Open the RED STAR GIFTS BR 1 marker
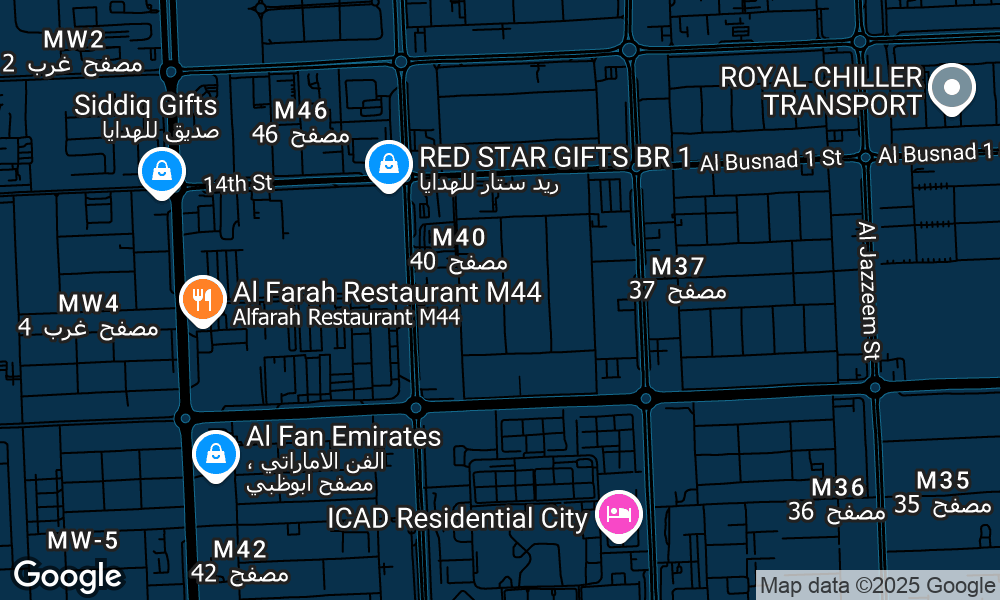Screen dimensions: 1000x600 tap(388, 164)
